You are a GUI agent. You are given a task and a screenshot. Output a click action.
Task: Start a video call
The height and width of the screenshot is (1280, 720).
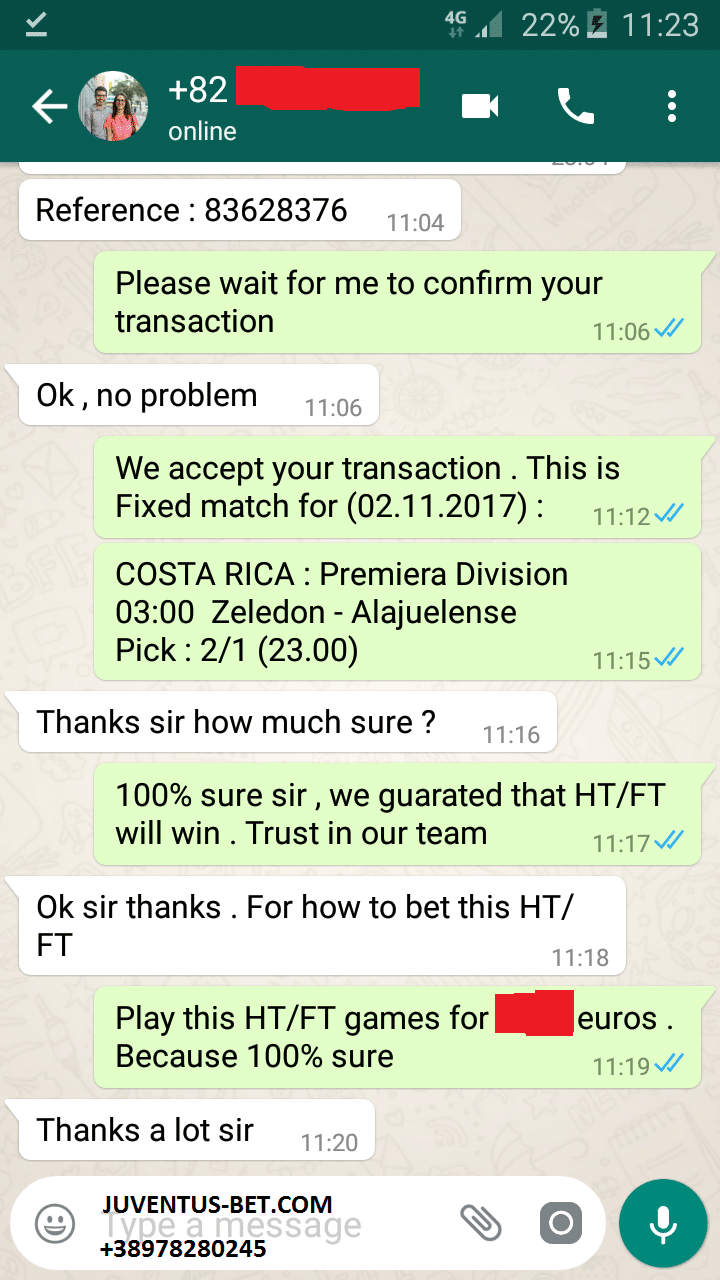click(480, 106)
